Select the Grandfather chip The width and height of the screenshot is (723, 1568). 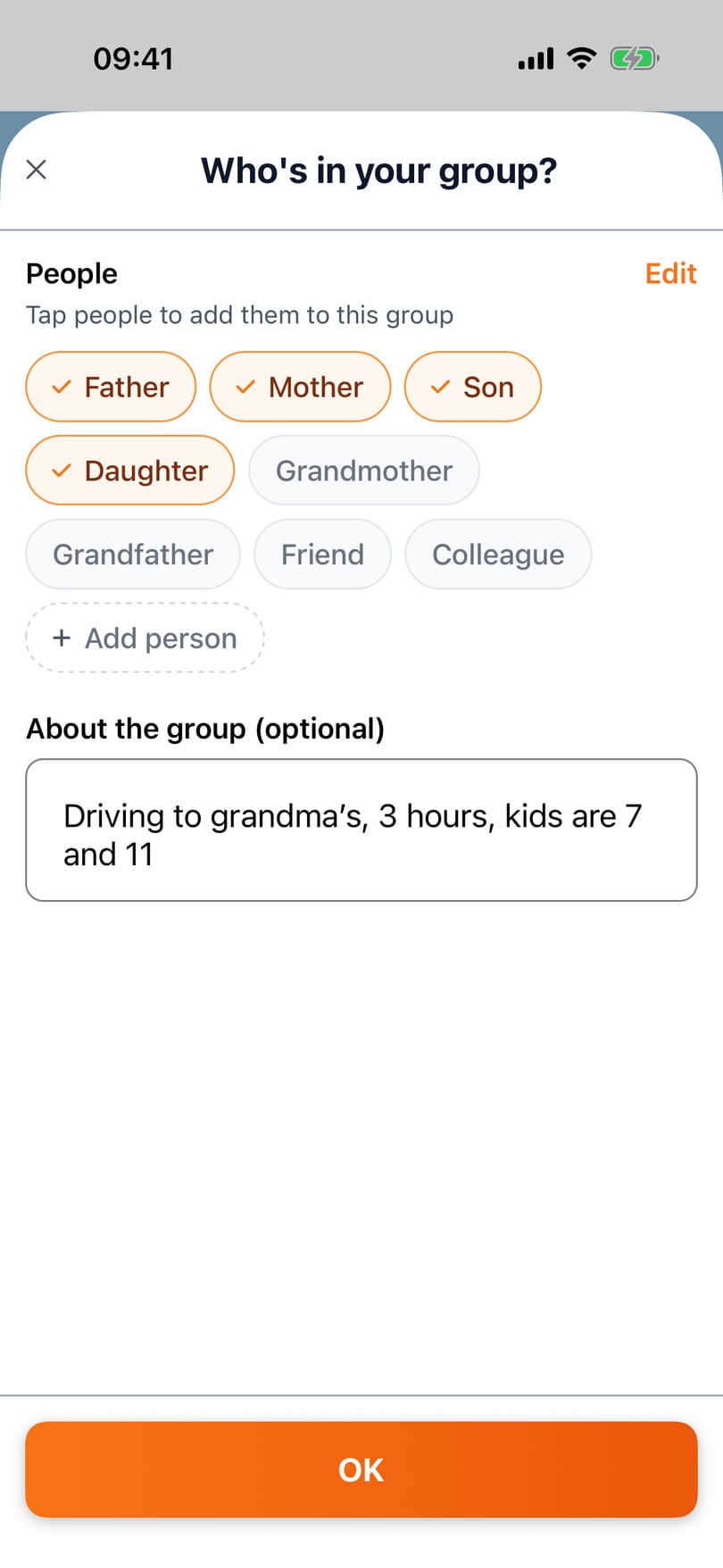point(133,555)
